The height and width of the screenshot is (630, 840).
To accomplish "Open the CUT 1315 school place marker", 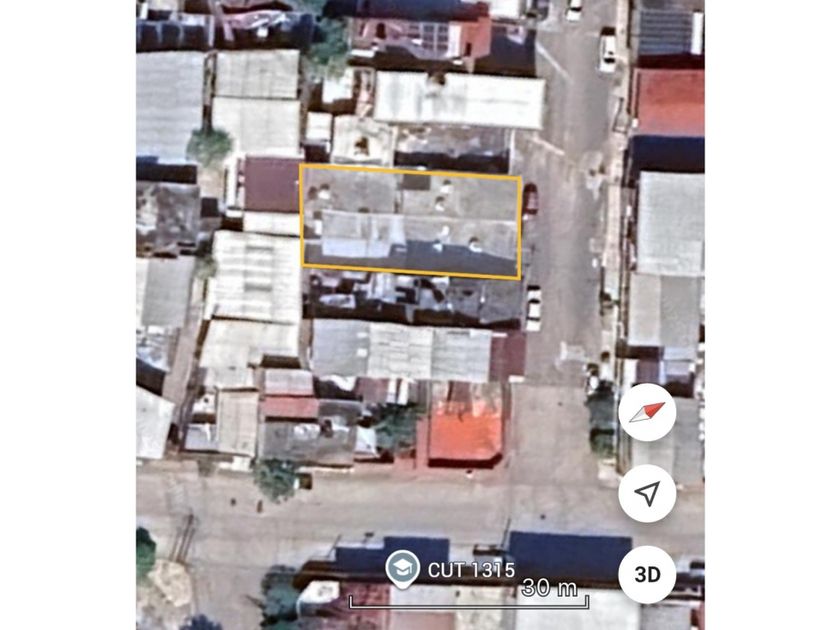I will tap(402, 568).
